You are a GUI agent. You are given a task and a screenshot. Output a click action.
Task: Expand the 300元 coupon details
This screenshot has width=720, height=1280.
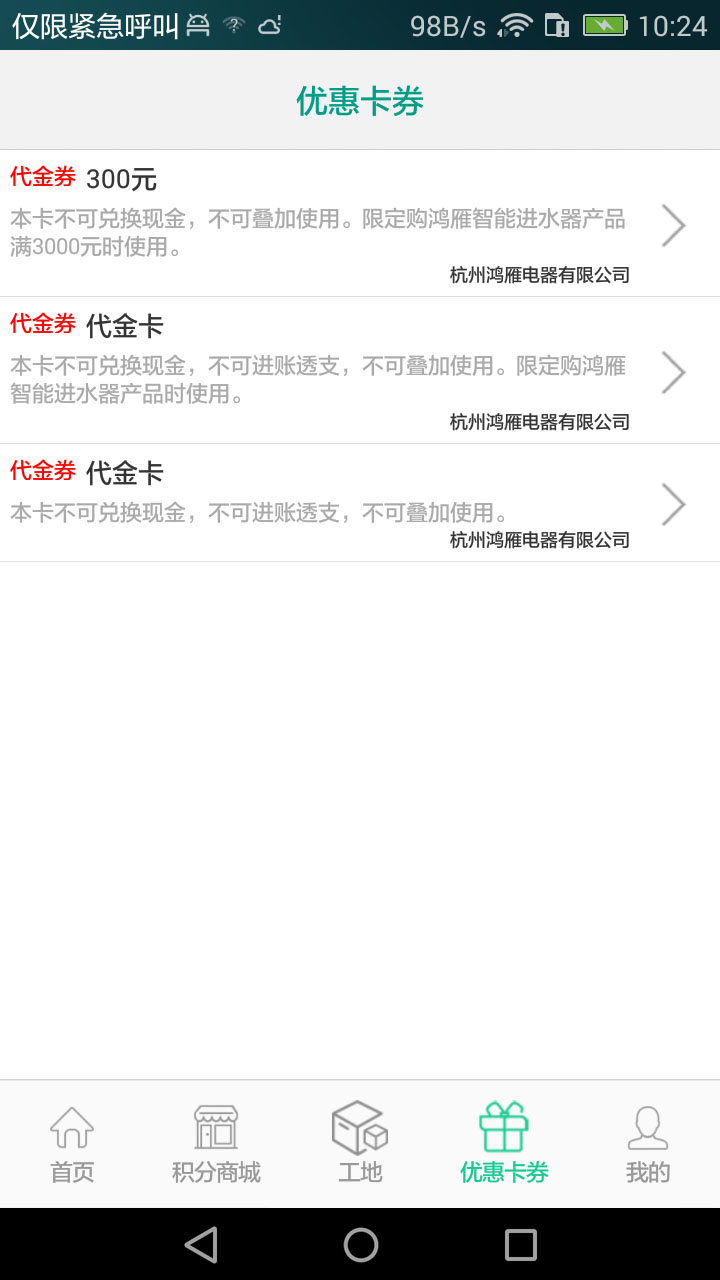pos(673,224)
